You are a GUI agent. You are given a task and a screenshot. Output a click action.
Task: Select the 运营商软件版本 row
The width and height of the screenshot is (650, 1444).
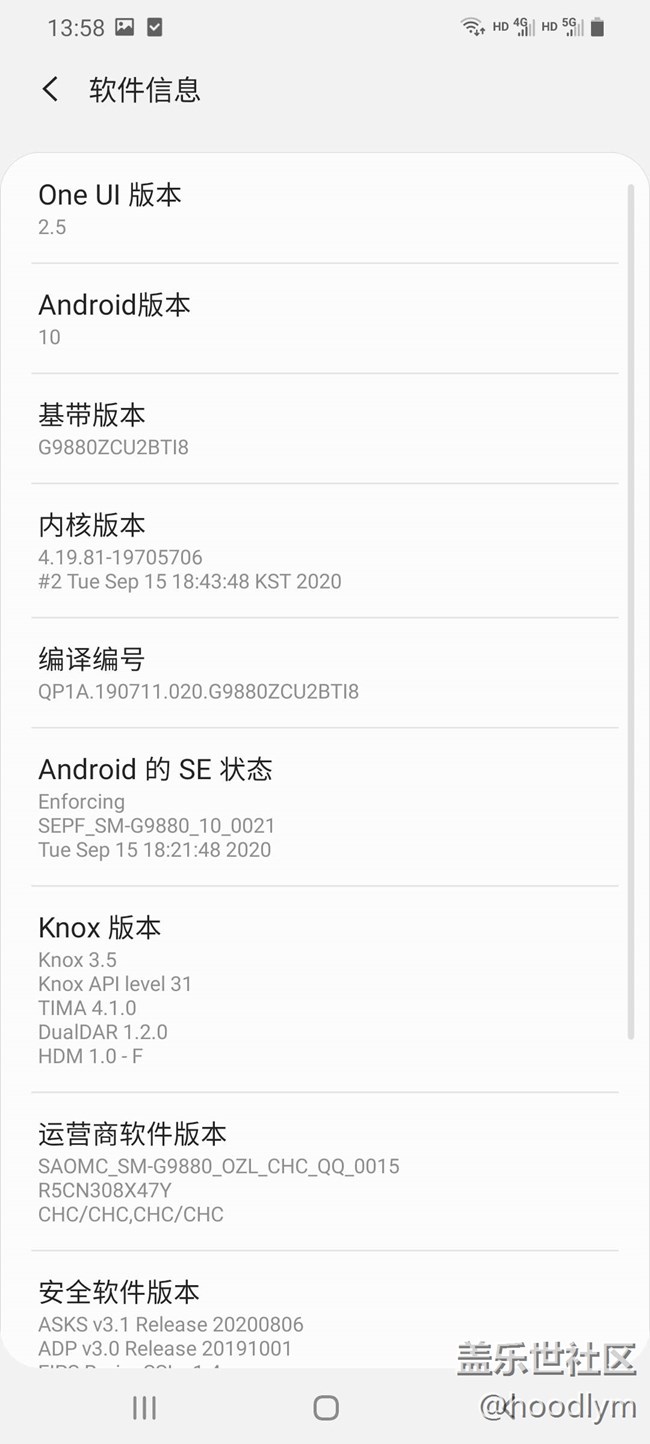(324, 1171)
